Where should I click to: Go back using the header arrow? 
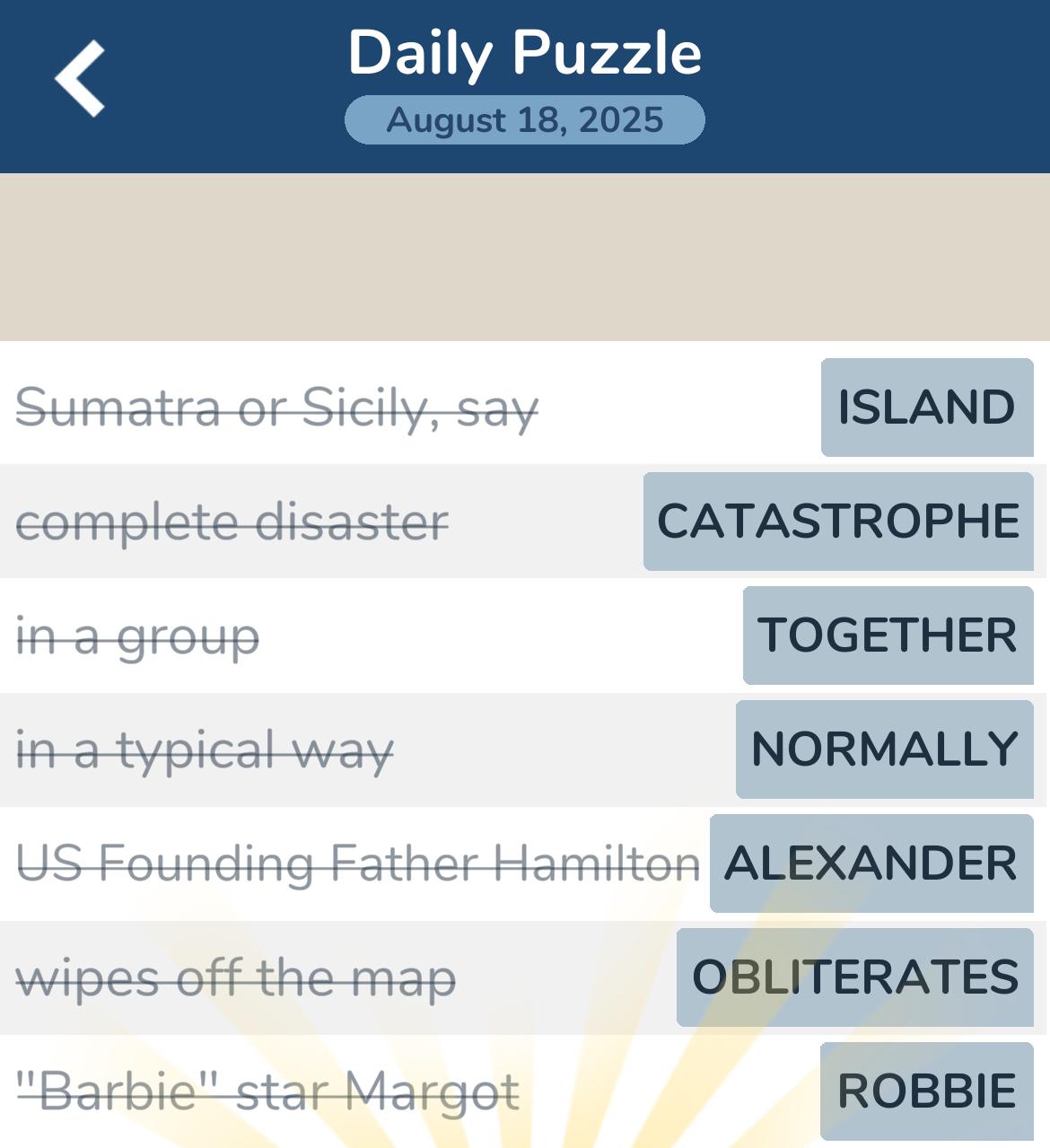(80, 79)
